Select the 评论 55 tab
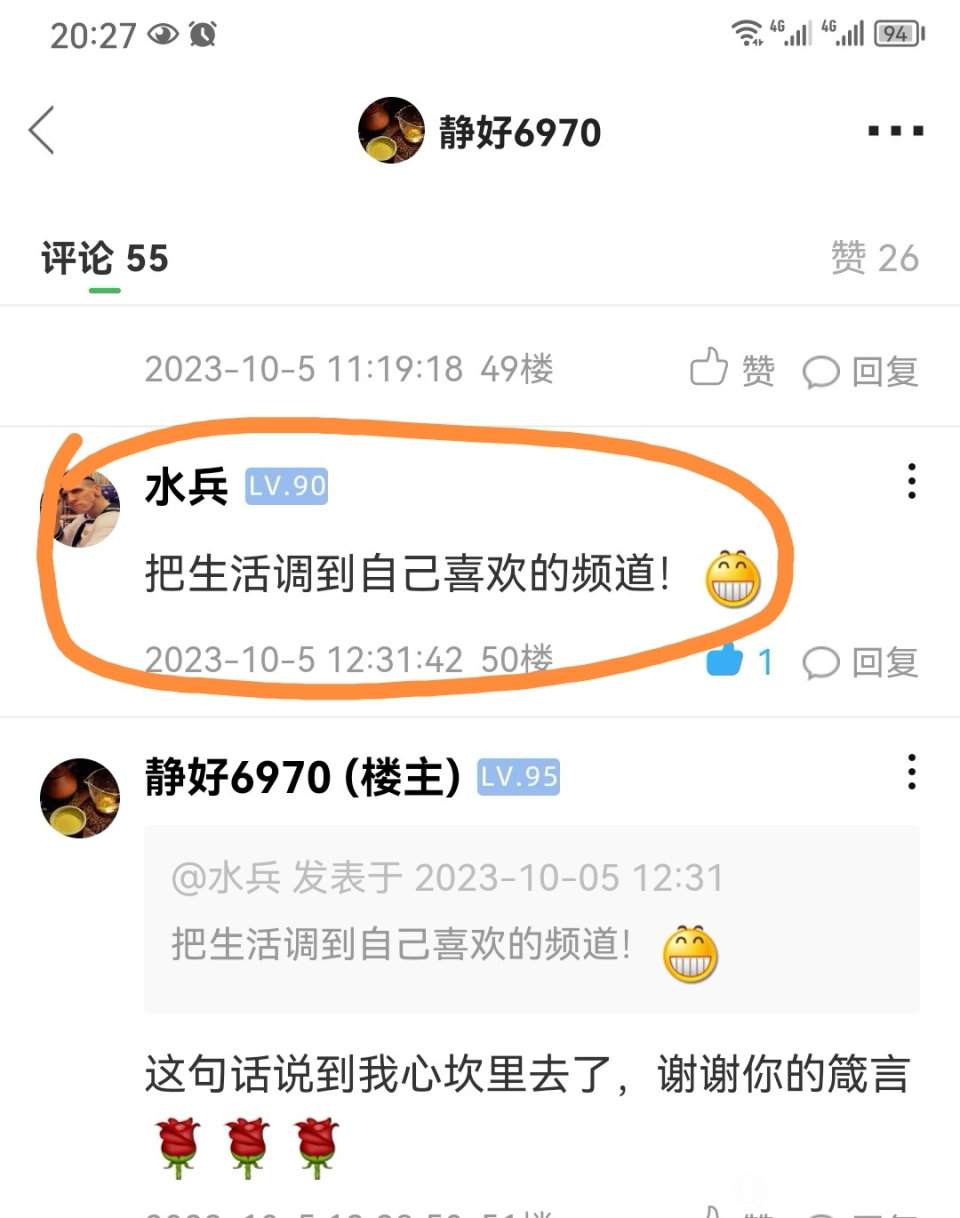Screen dimensions: 960x1218 (104, 258)
